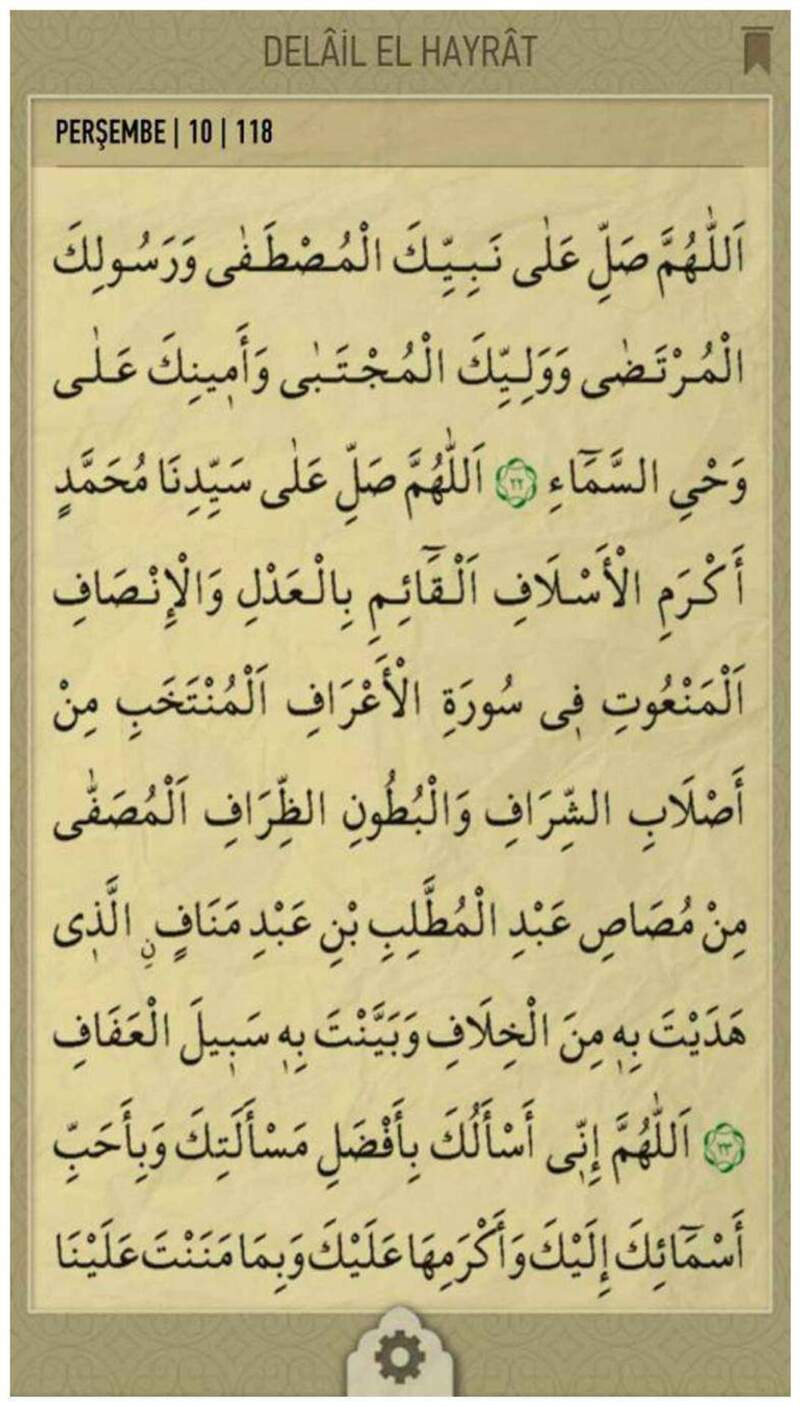Screen dimensions: 800x1406
Task: Bookmark this page with the ribbon icon
Action: point(756,51)
